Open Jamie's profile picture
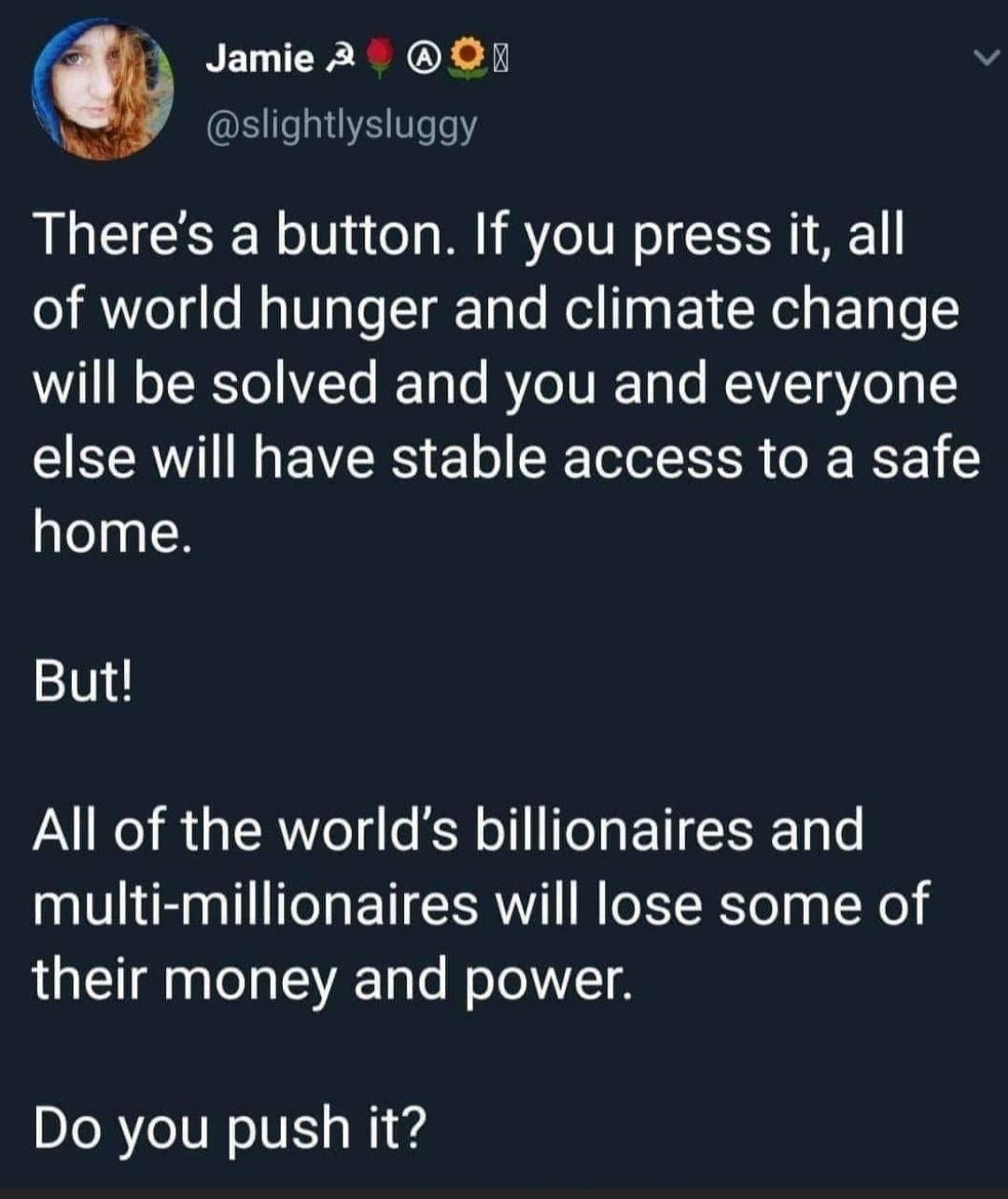The width and height of the screenshot is (1008, 1199). click(x=103, y=90)
